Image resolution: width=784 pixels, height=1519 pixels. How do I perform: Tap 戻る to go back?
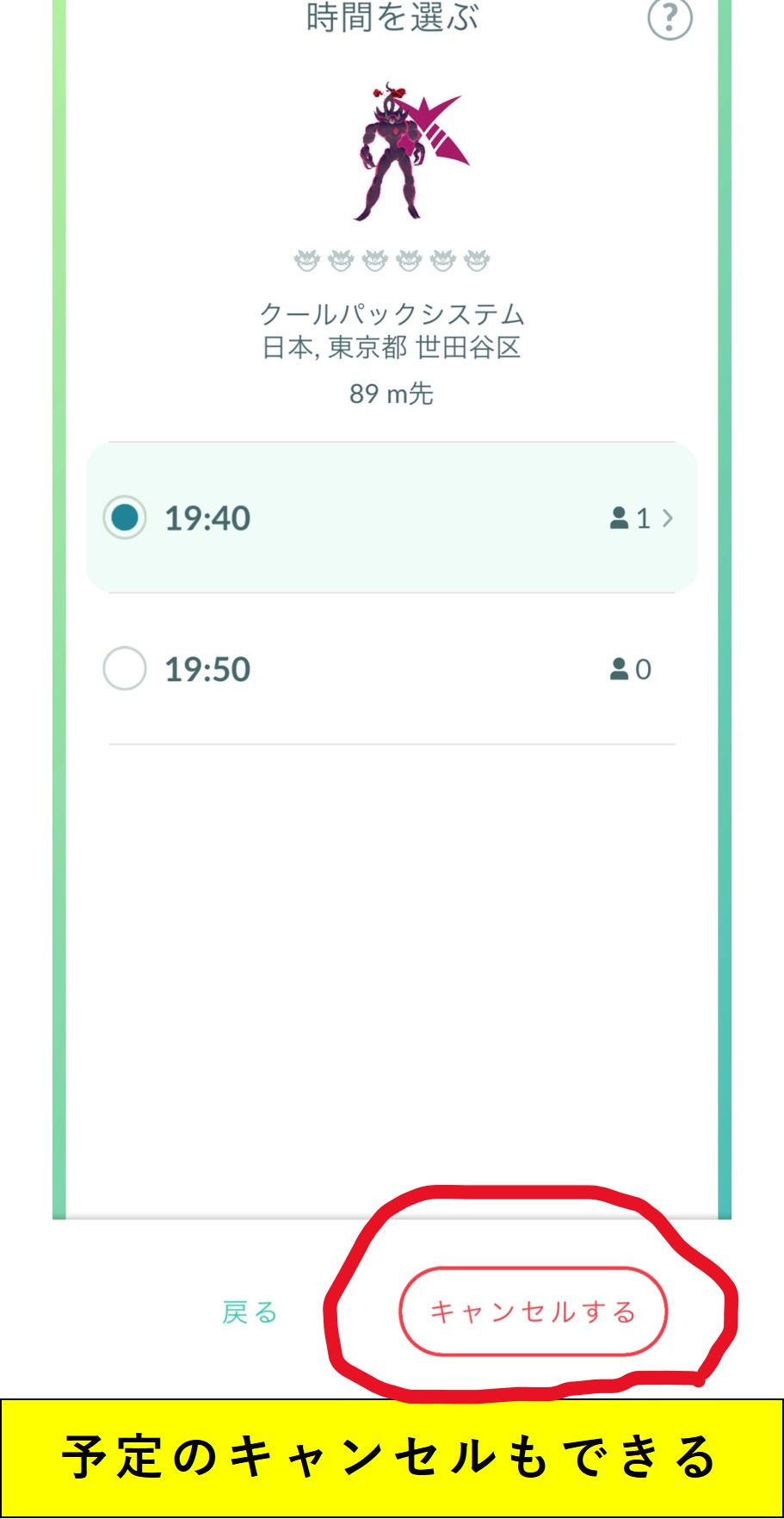tap(250, 1311)
